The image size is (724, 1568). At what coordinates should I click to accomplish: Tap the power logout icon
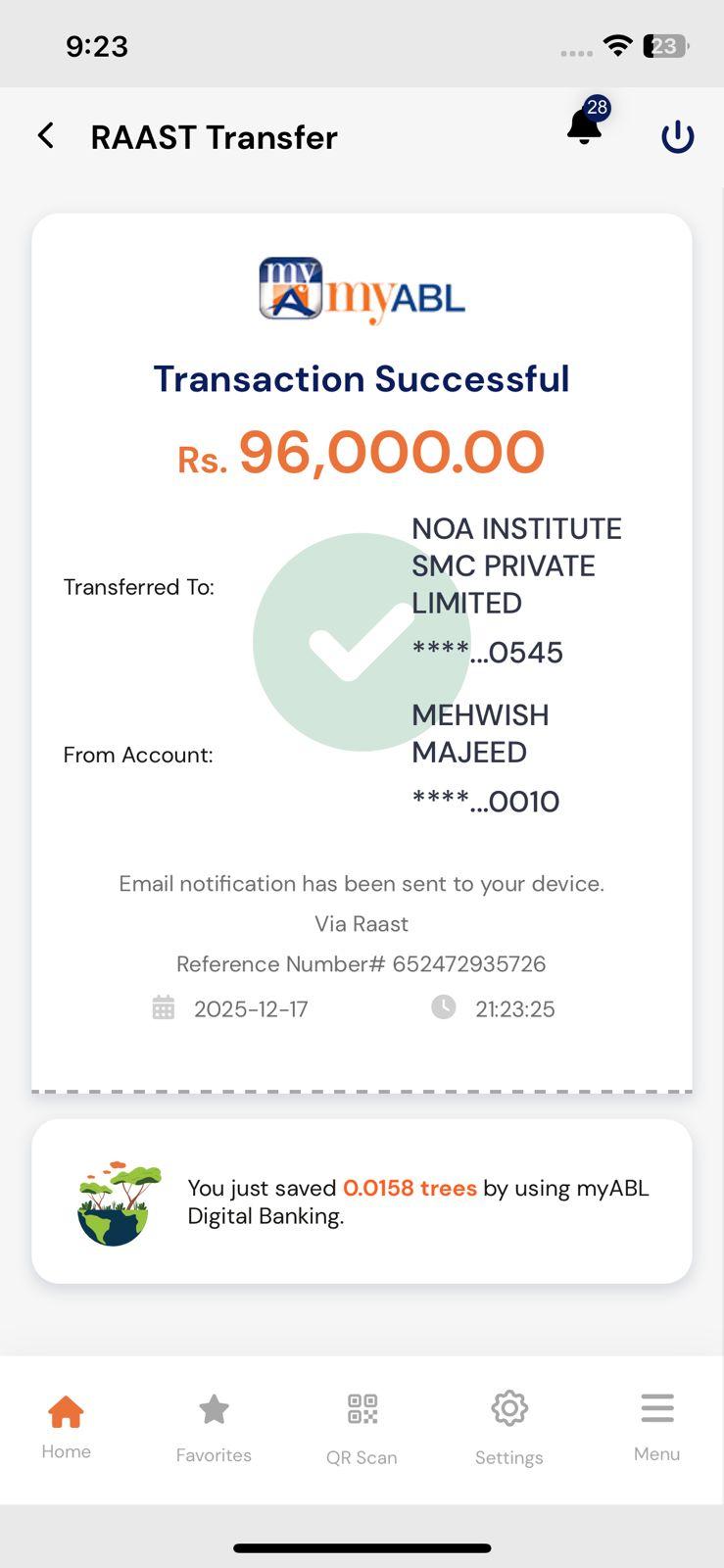point(677,137)
